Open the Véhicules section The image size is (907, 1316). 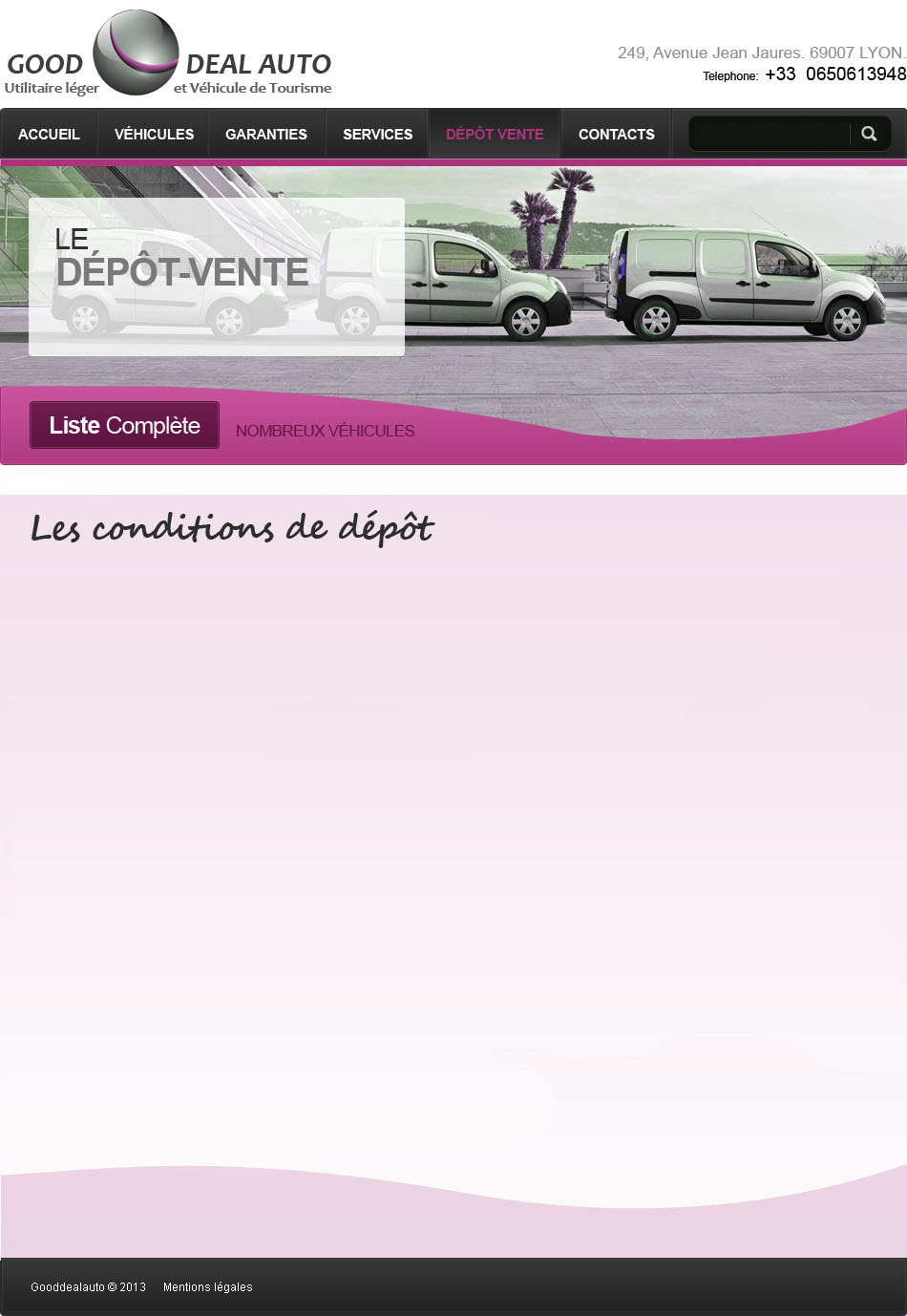(x=154, y=135)
